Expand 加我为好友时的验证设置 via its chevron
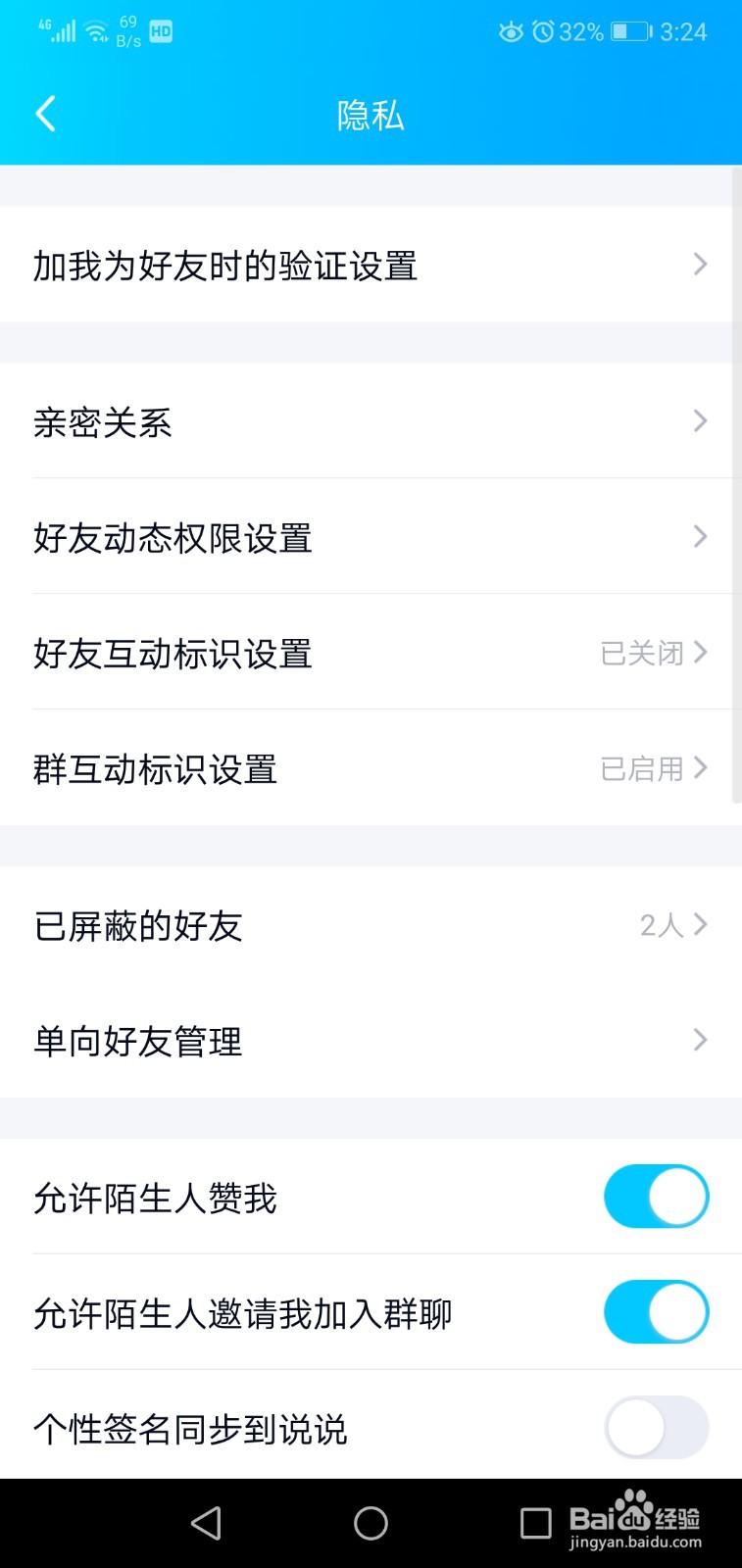 point(698,264)
